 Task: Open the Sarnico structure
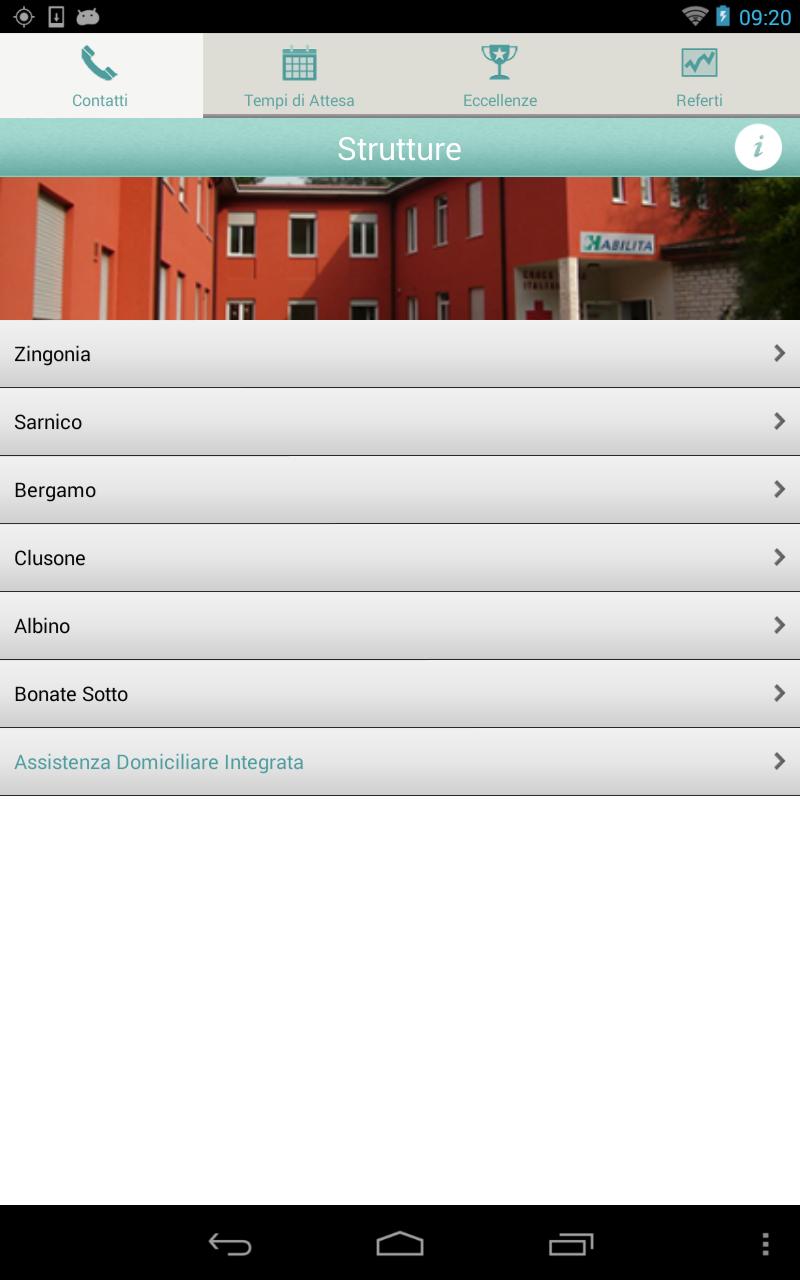pyautogui.click(x=400, y=422)
